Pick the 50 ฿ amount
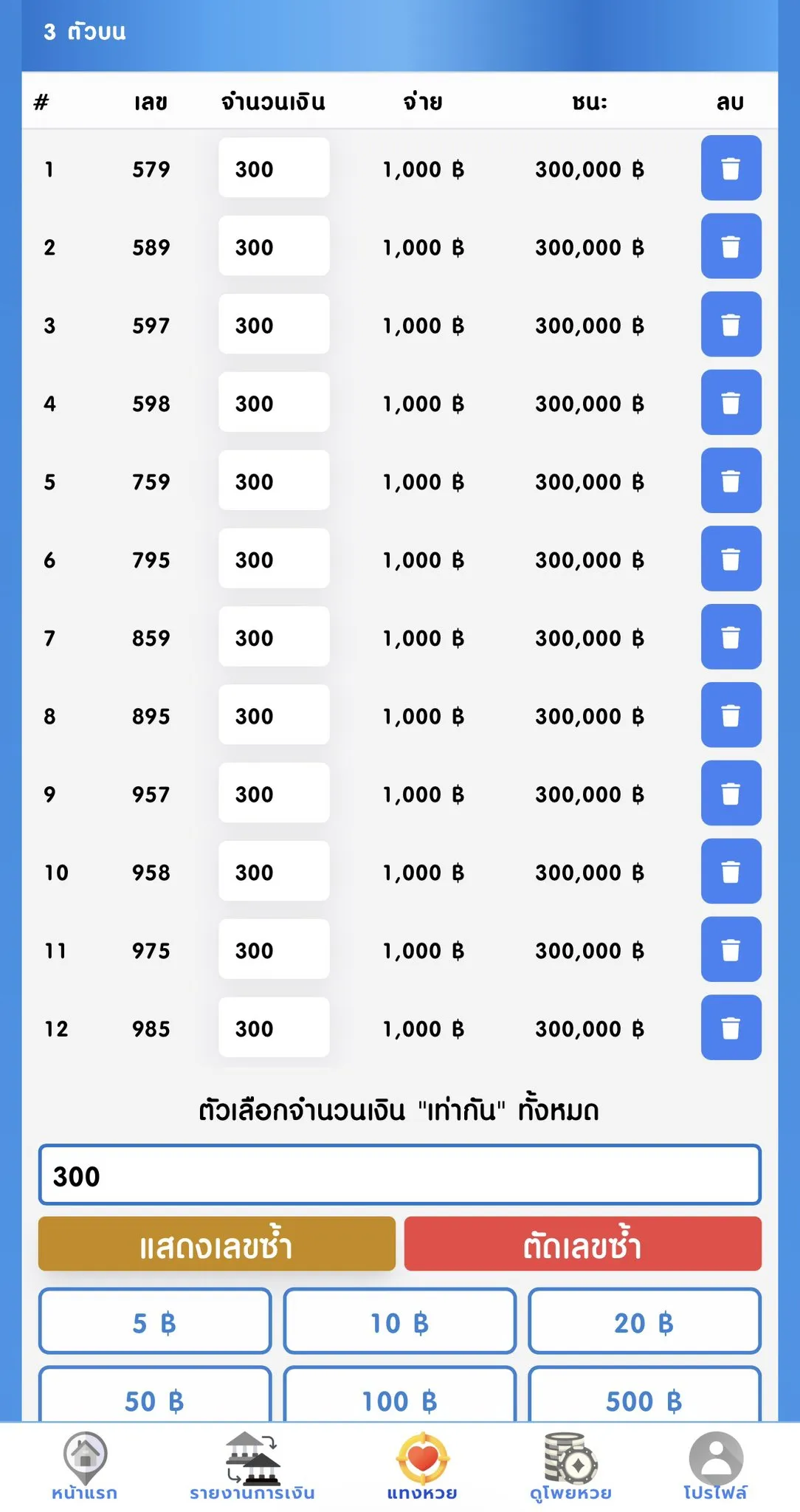Image resolution: width=800 pixels, height=1512 pixels. pos(155,1395)
